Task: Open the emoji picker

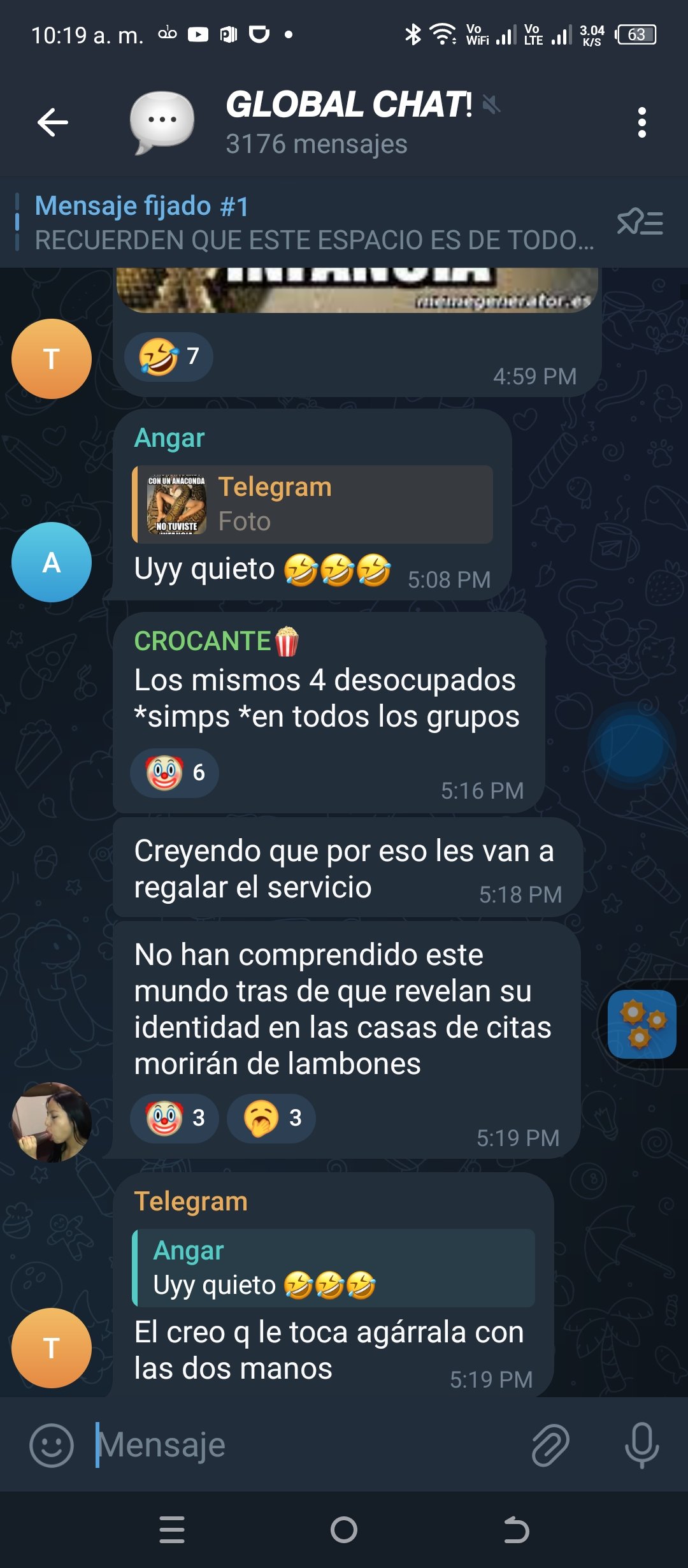Action: (x=52, y=1446)
